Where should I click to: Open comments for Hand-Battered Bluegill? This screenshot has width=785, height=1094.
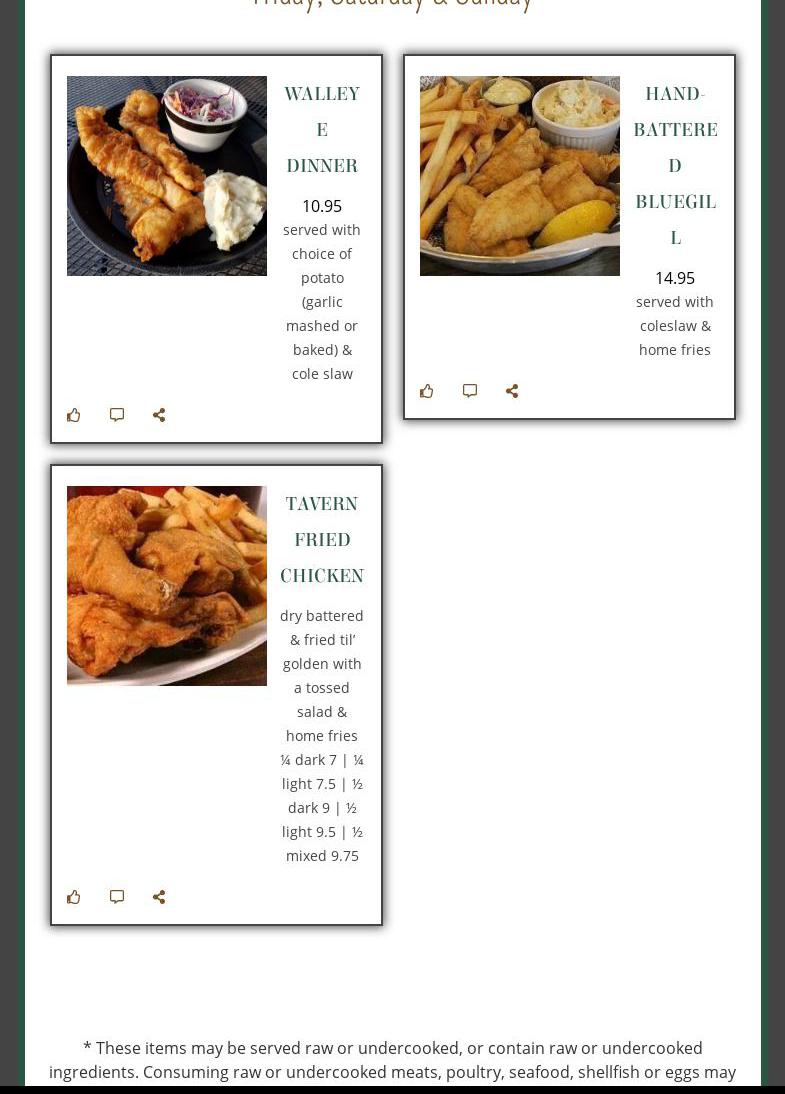(x=470, y=391)
